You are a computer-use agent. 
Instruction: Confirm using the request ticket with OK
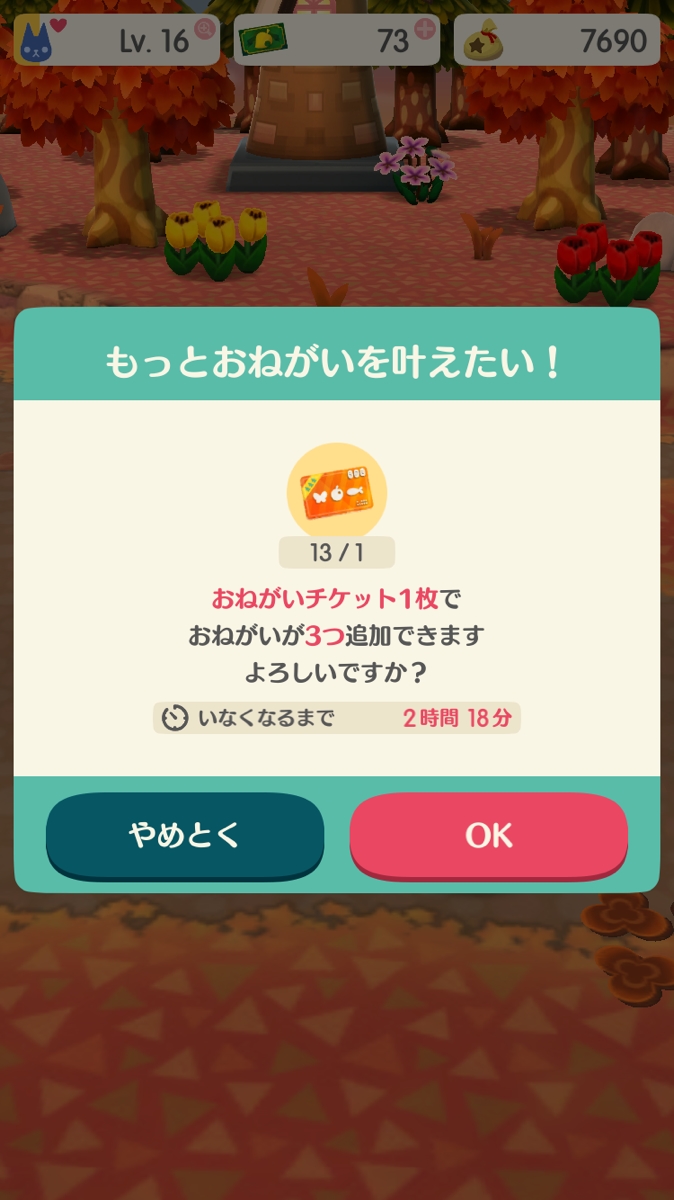[488, 835]
